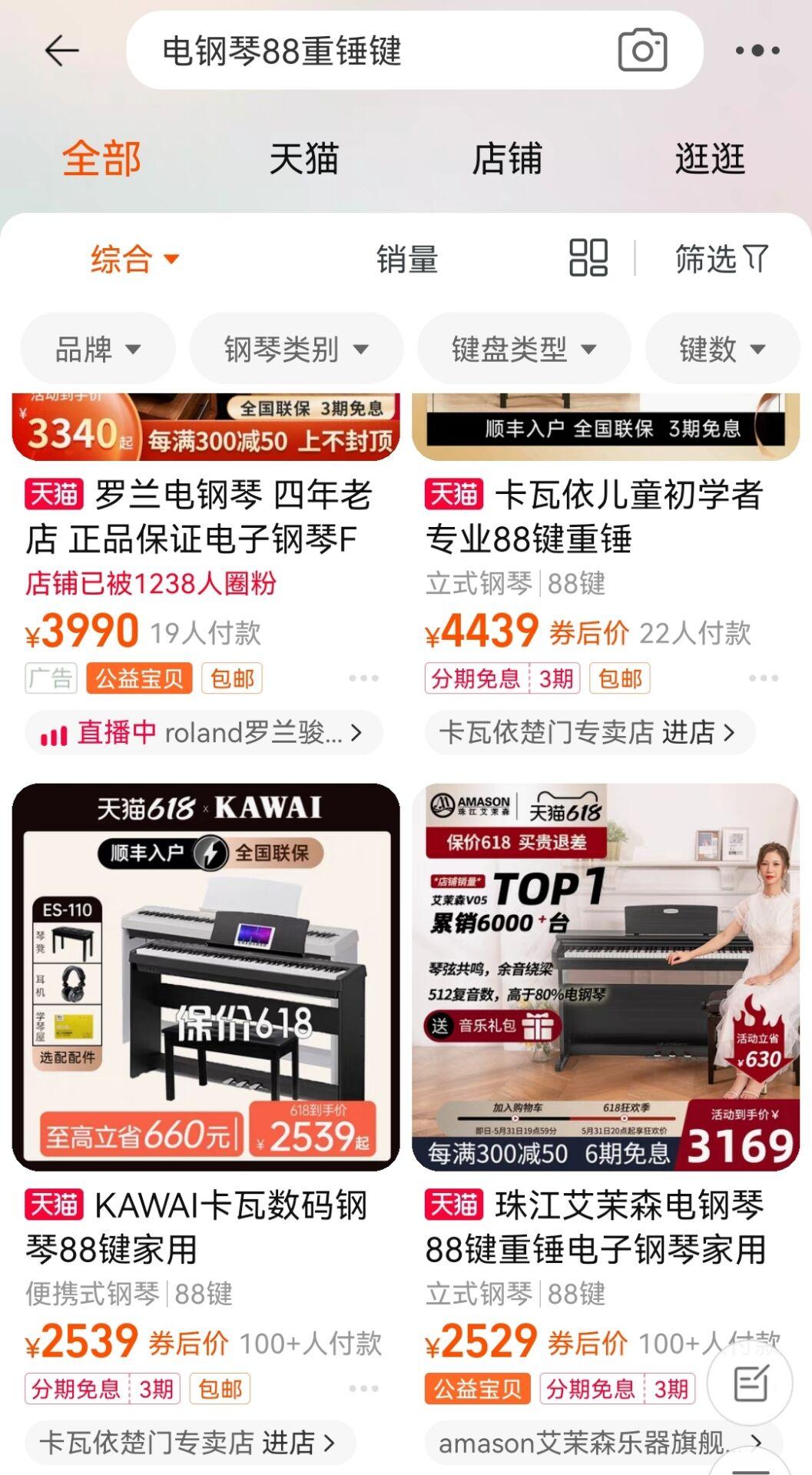Expand the 键盘类型 keyboard type filter

[x=524, y=347]
